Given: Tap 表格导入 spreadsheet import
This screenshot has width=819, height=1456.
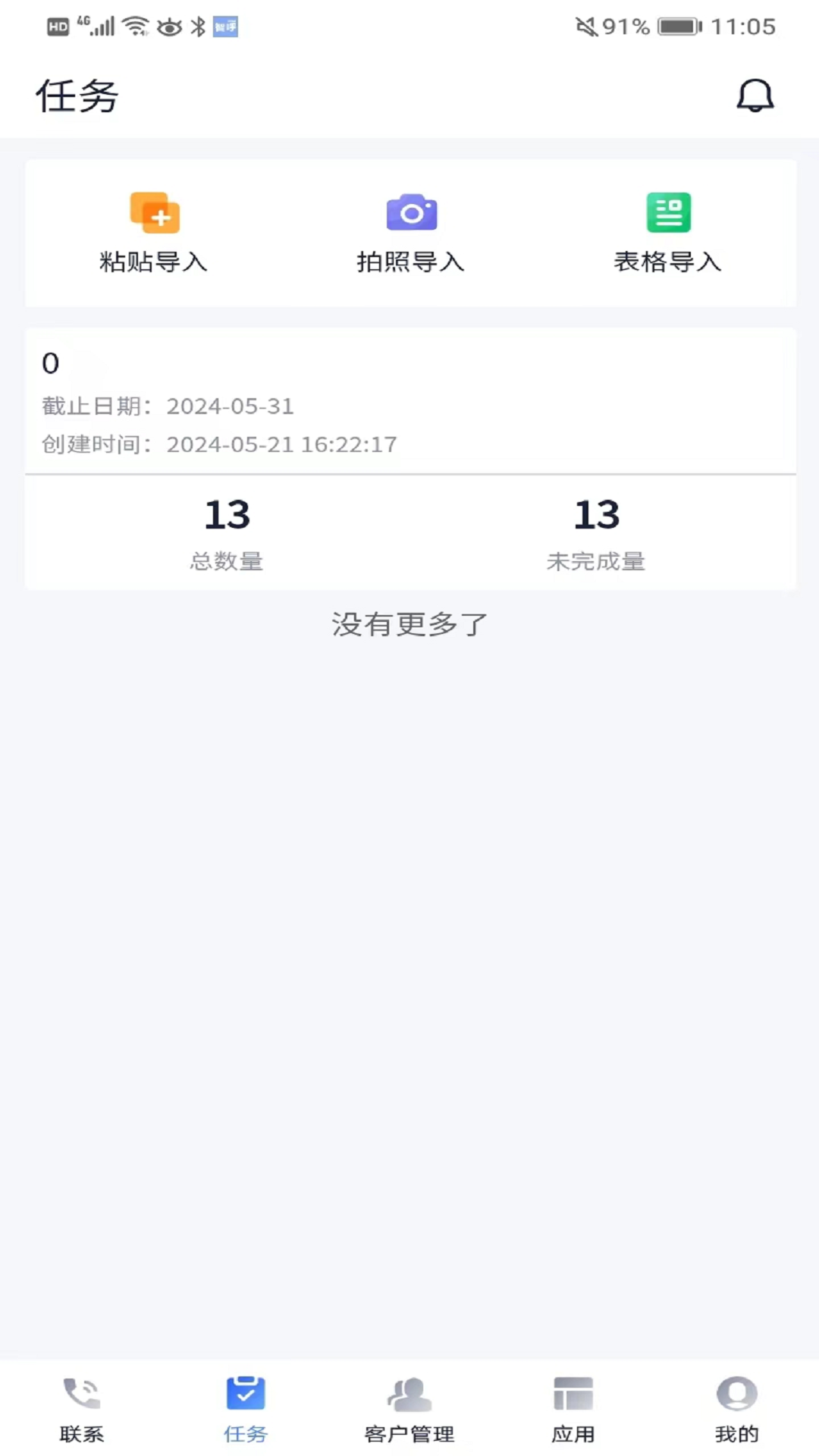Looking at the screenshot, I should tap(667, 232).
